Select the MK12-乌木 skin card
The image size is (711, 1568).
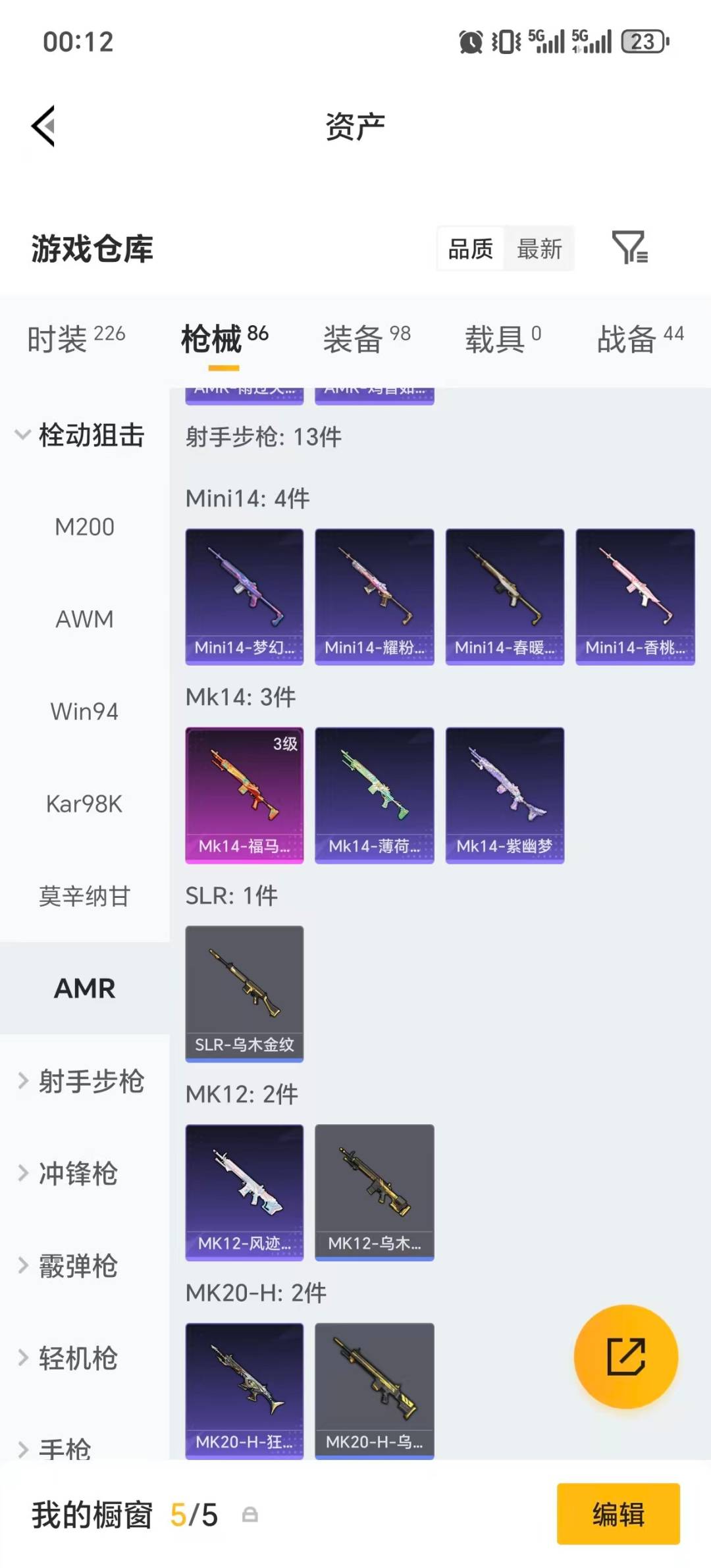coord(374,1191)
